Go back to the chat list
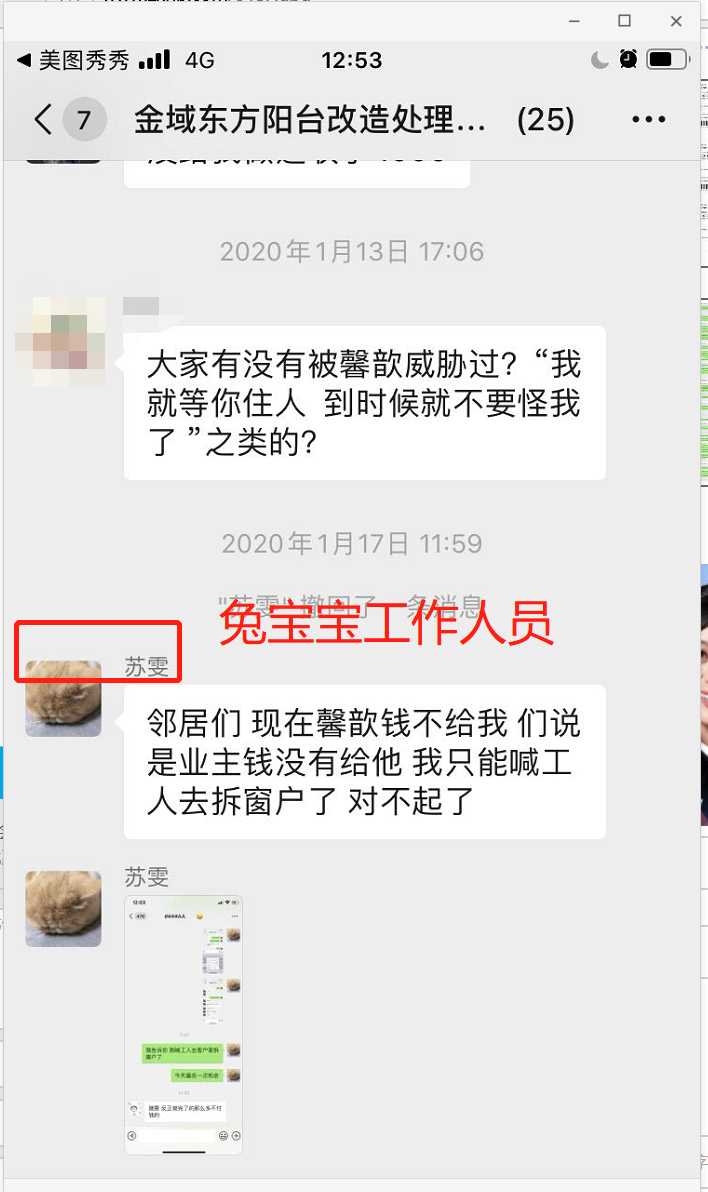This screenshot has height=1192, width=708. (x=44, y=121)
